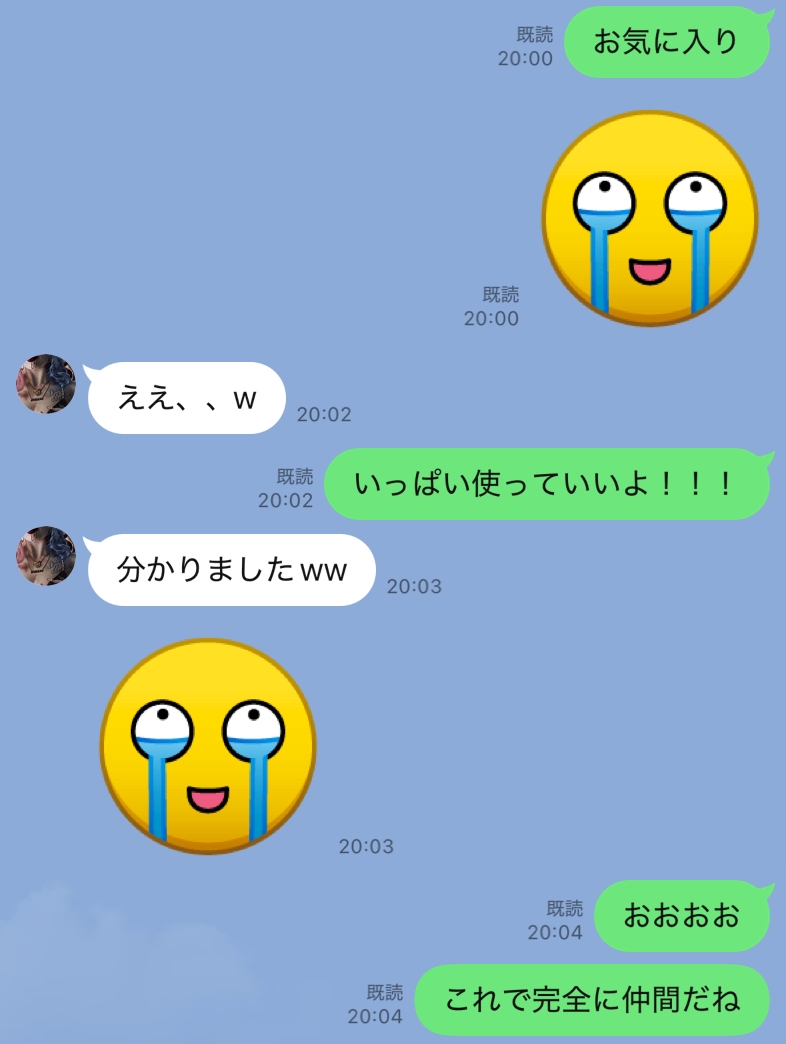Viewport: 786px width, 1044px height.
Task: Open the crying face sticker sent at 20:00
Action: (x=650, y=218)
